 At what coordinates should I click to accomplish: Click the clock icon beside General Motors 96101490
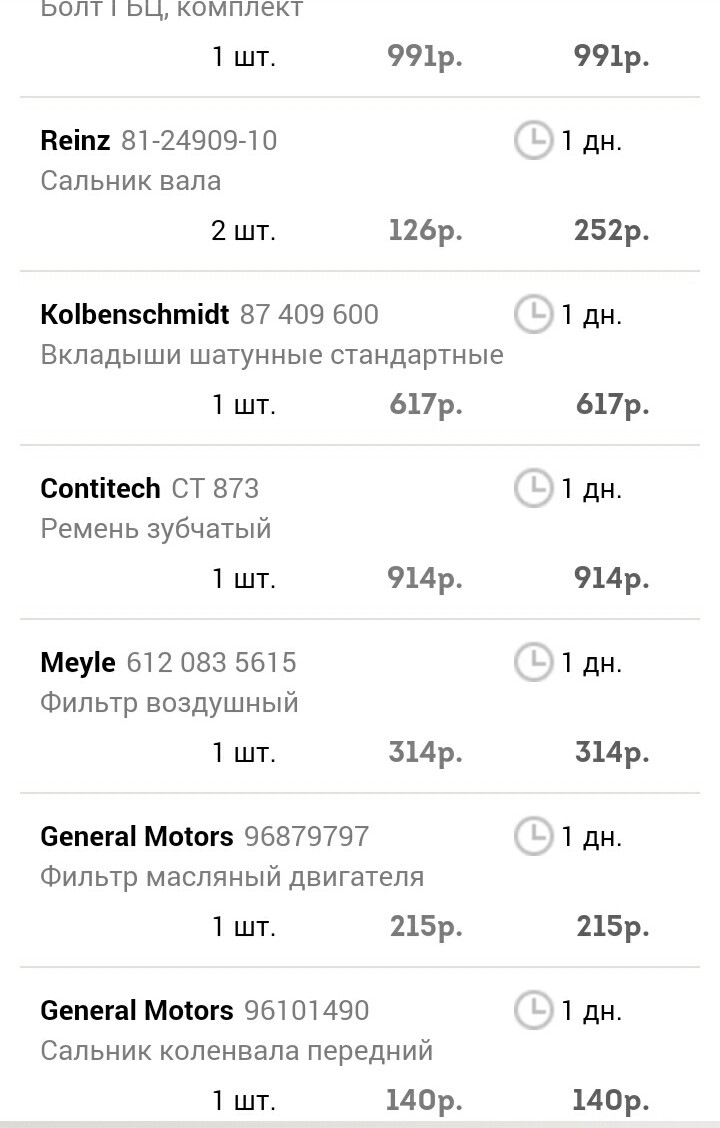[x=531, y=1011]
